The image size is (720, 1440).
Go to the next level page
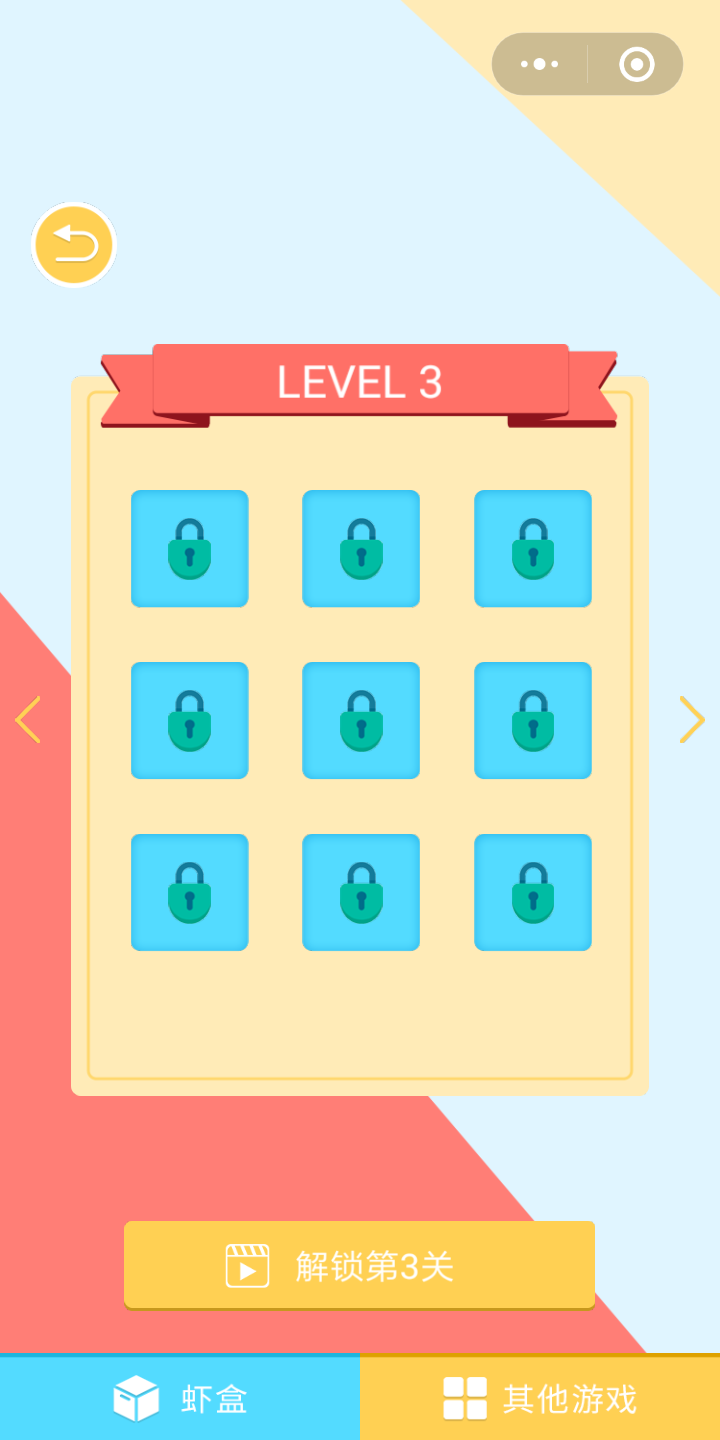pyautogui.click(x=692, y=719)
